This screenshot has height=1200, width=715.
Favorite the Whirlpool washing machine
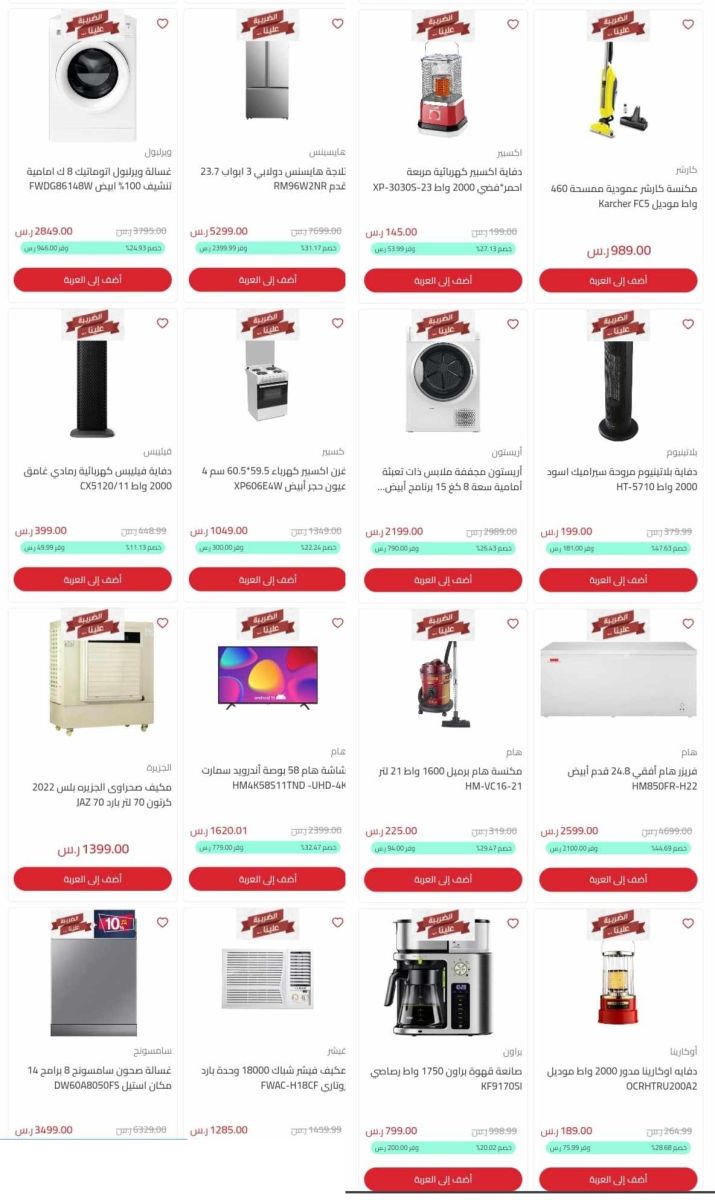click(x=162, y=25)
